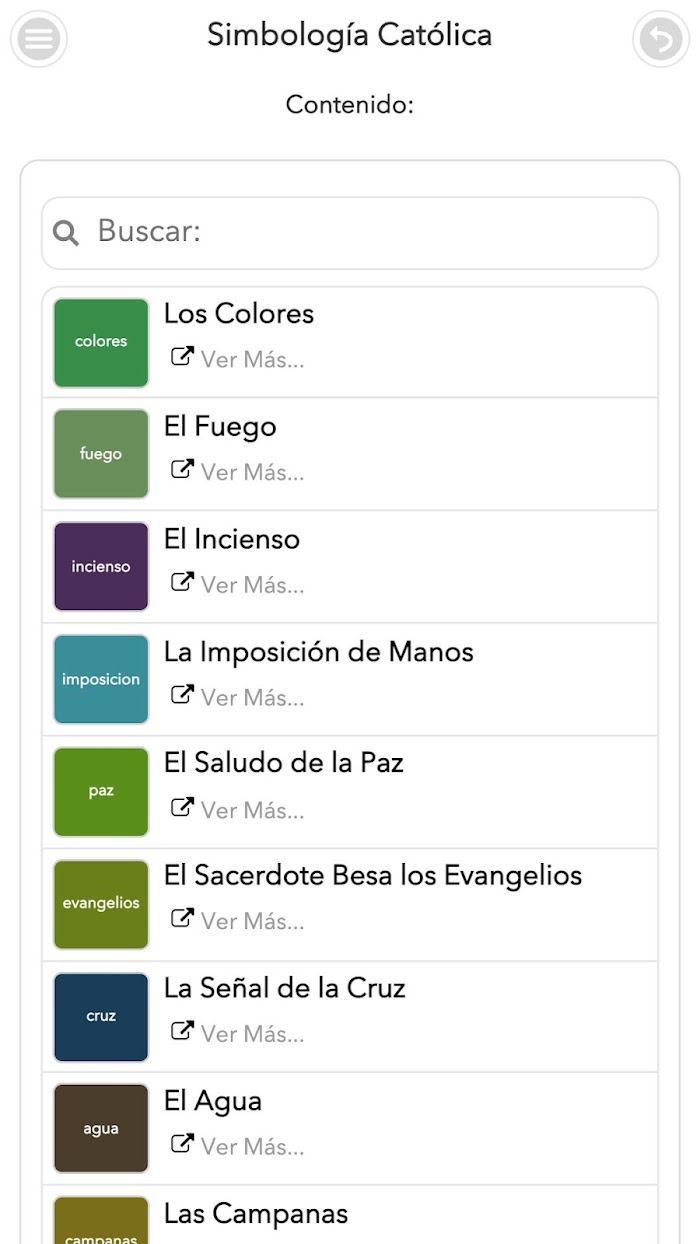Open the El Fuego entry
This screenshot has height=1244, width=700.
pyautogui.click(x=350, y=454)
